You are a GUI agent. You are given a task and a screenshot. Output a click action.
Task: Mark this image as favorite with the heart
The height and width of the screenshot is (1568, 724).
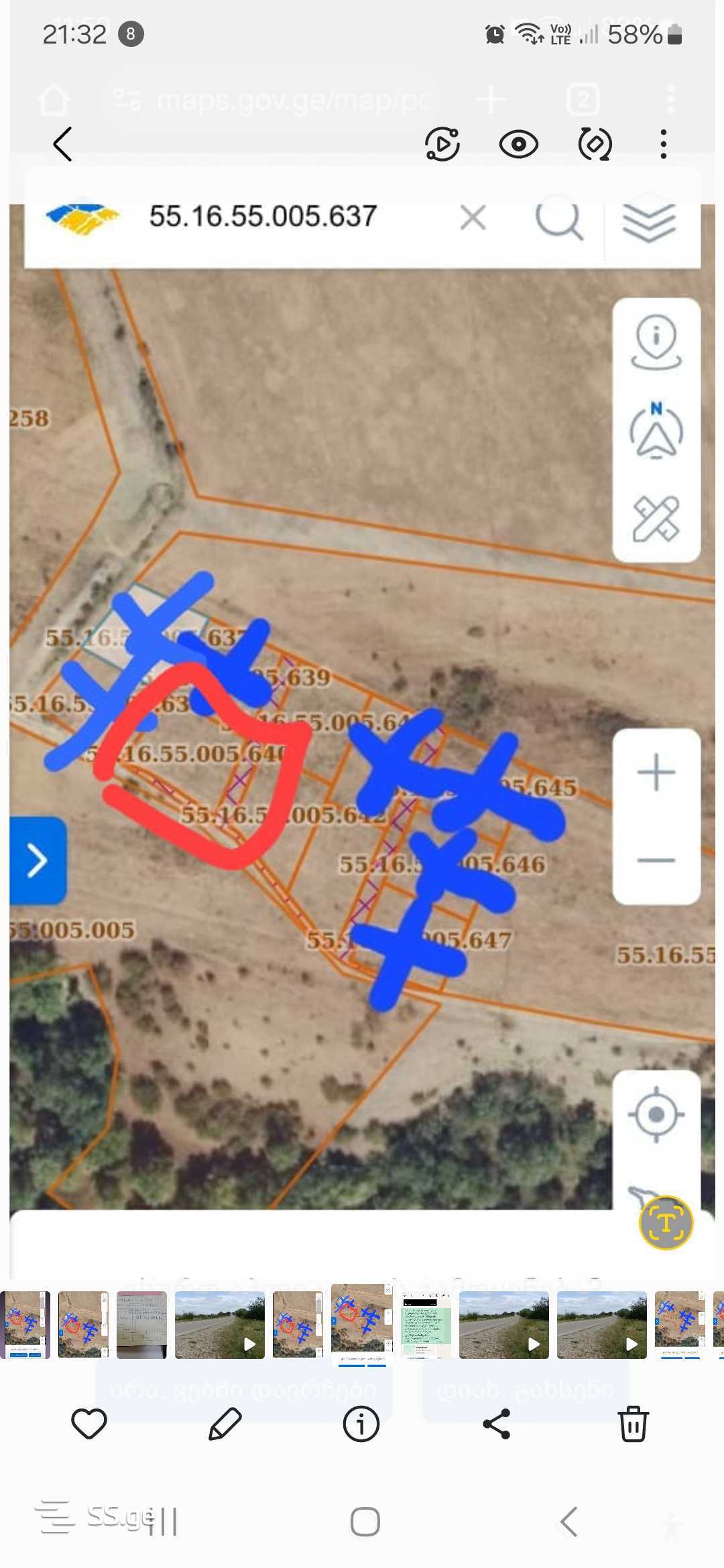89,1423
